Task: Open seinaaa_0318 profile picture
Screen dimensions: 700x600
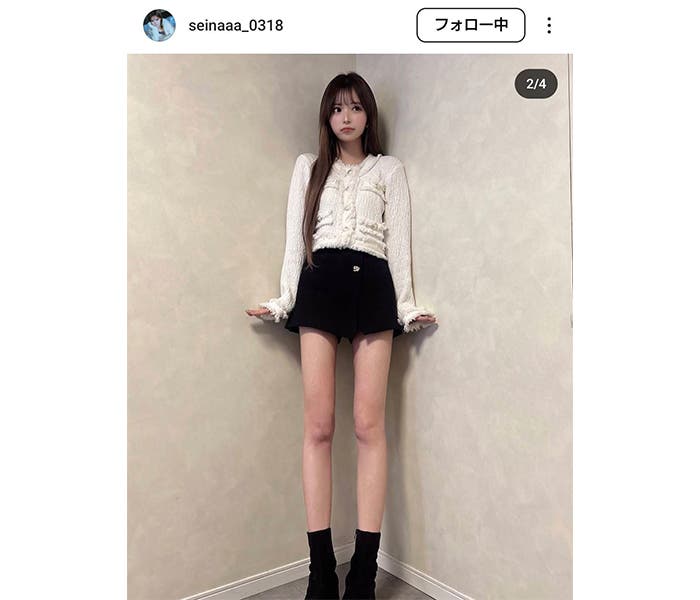Action: pyautogui.click(x=159, y=25)
